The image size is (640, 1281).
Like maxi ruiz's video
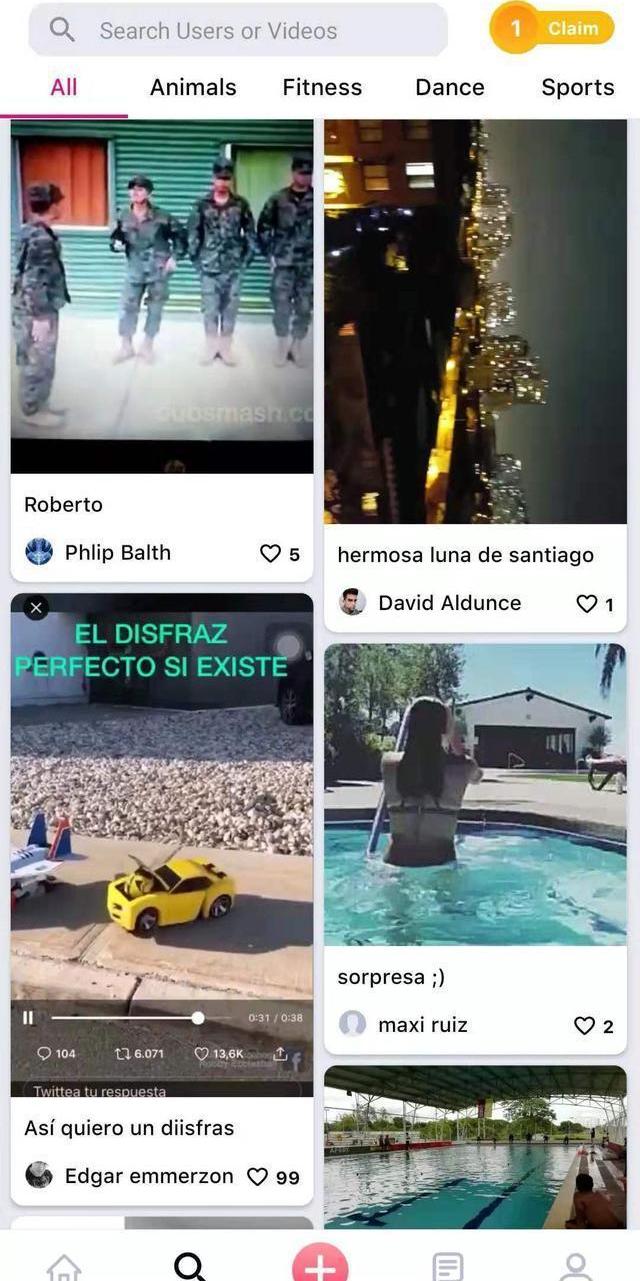(584, 1026)
